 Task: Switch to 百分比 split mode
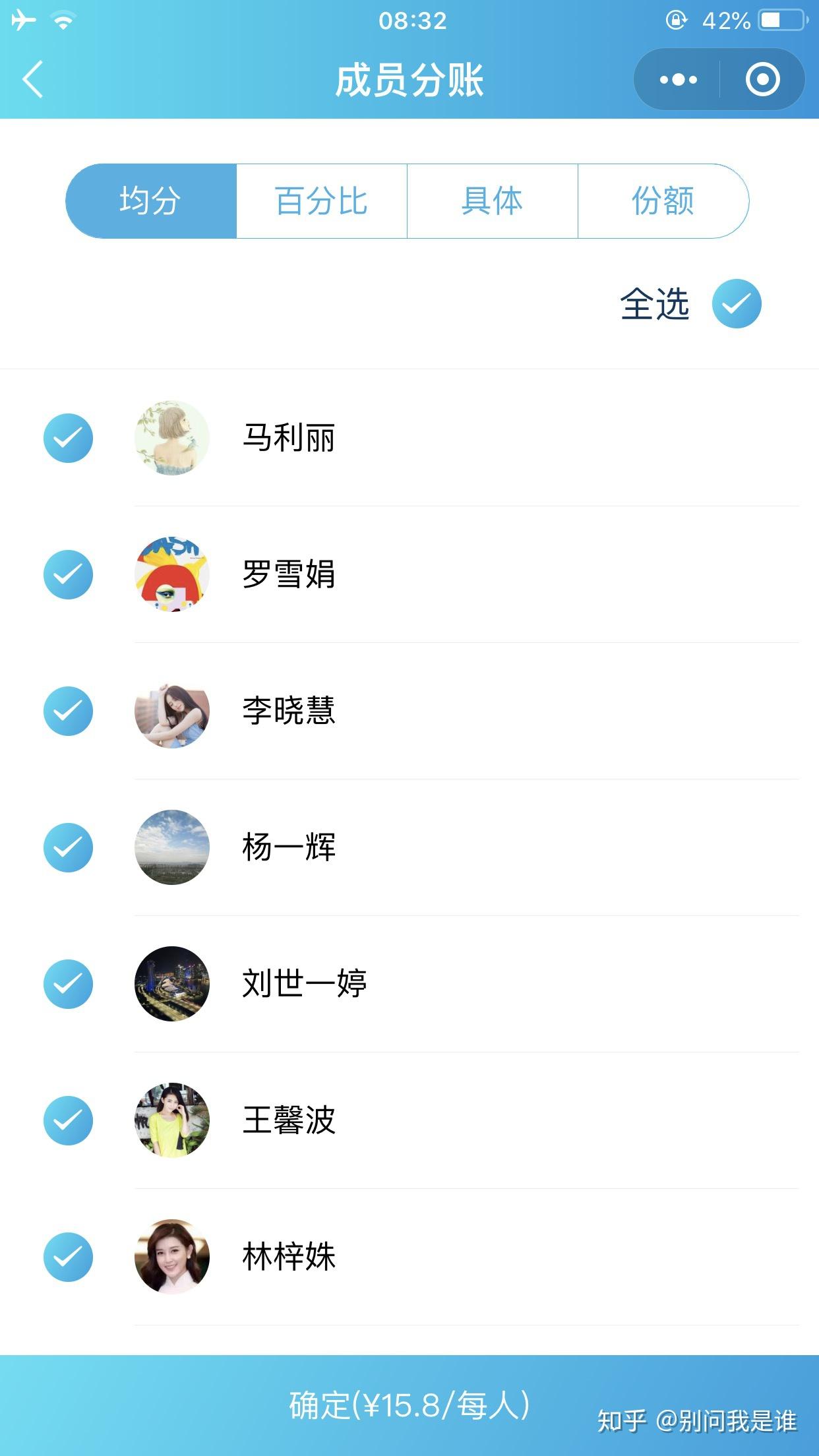coord(322,201)
